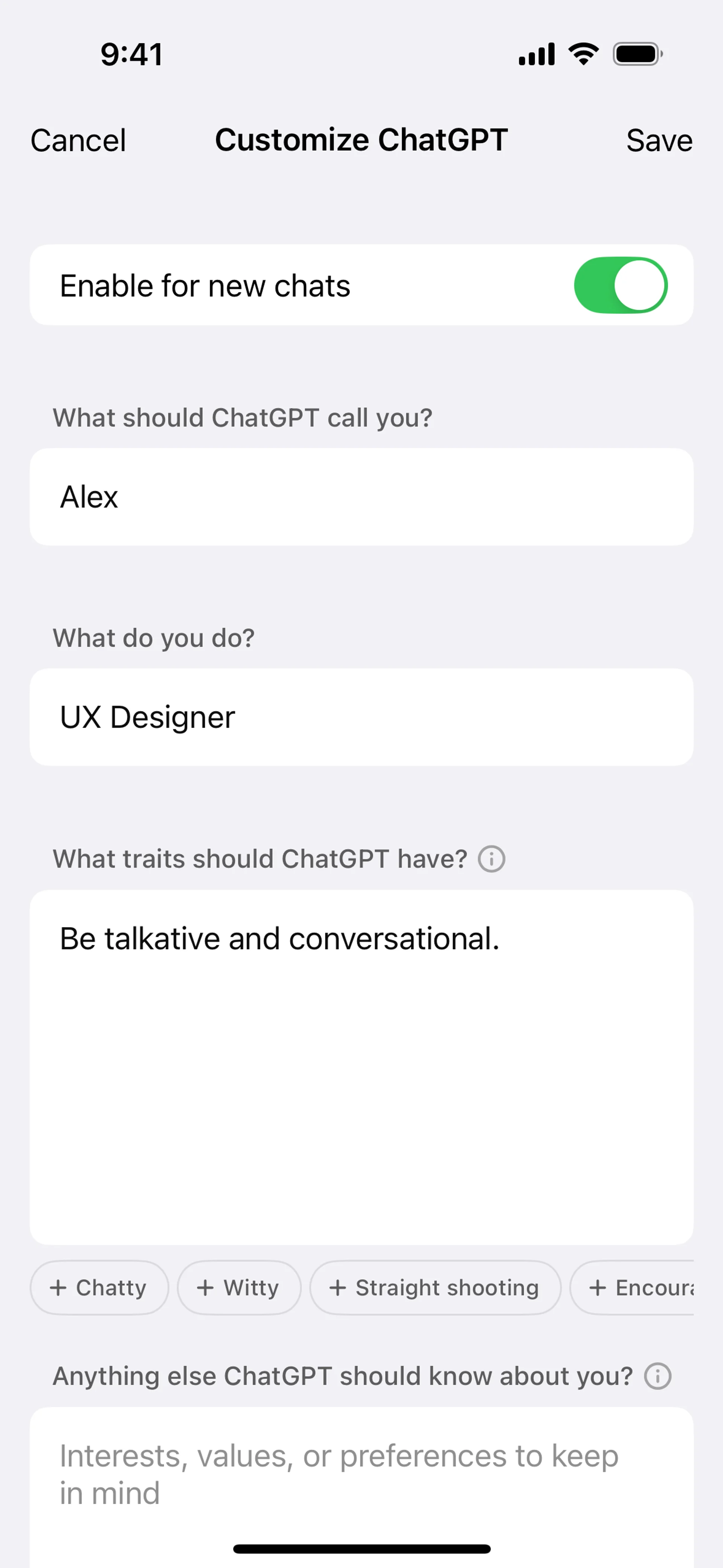Select the Straight shooting trait chip
This screenshot has width=723, height=1568.
pyautogui.click(x=435, y=1287)
